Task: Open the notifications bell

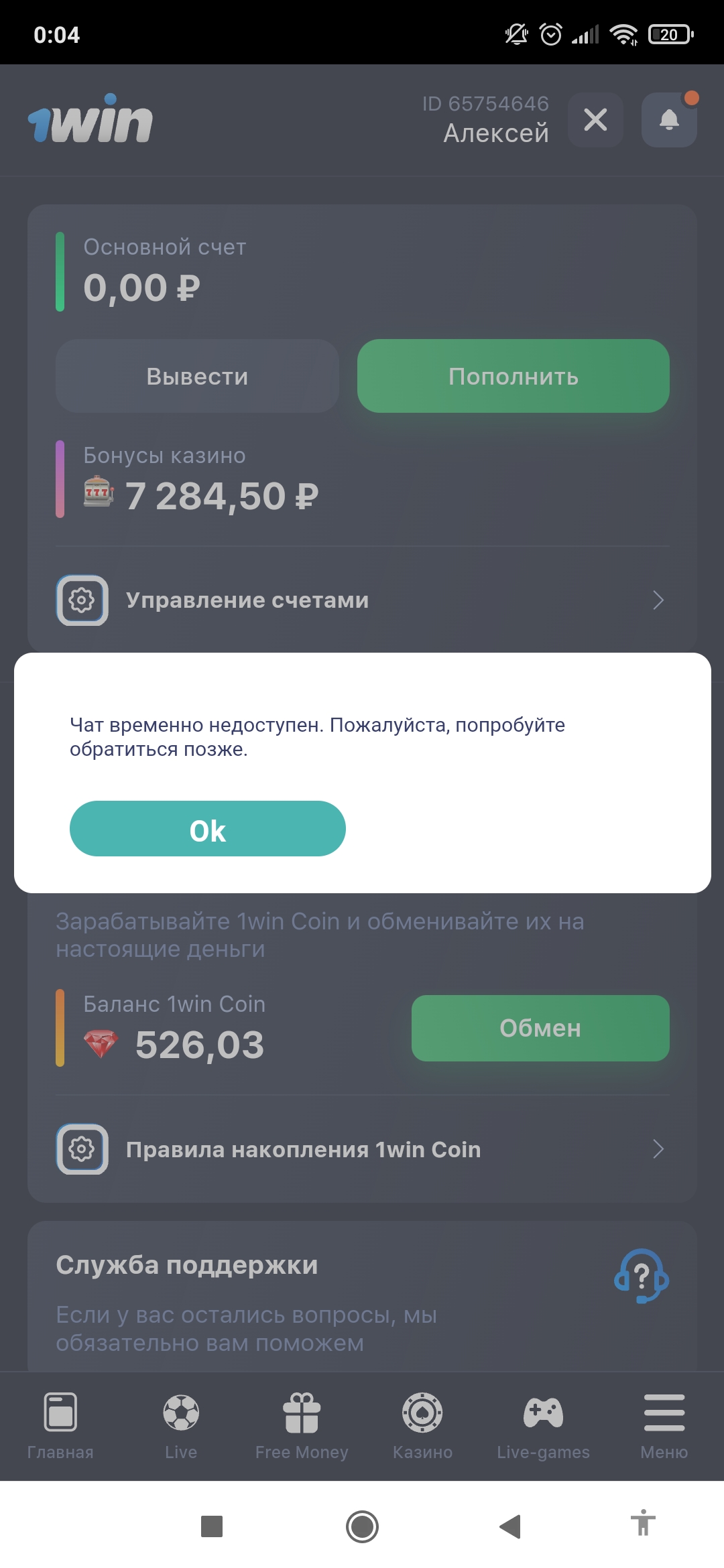Action: point(669,120)
